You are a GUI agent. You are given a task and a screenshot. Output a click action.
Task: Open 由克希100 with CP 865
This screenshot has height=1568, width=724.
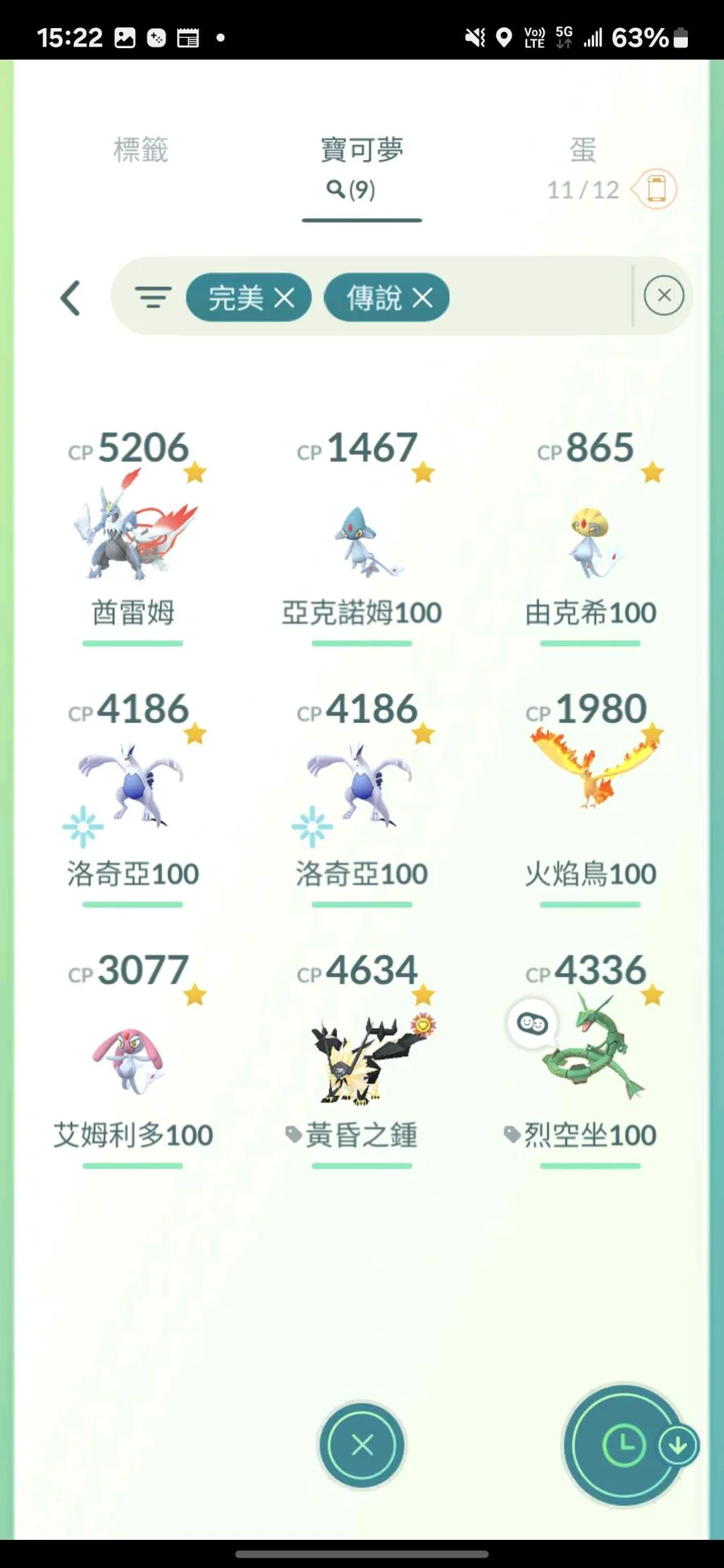point(590,539)
